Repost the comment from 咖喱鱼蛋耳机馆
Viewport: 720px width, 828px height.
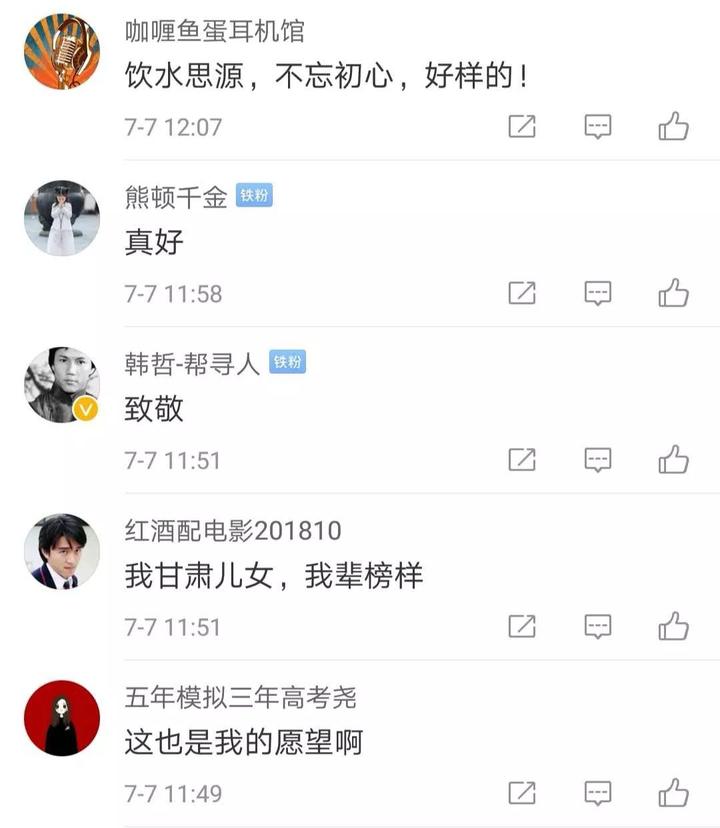coord(522,127)
